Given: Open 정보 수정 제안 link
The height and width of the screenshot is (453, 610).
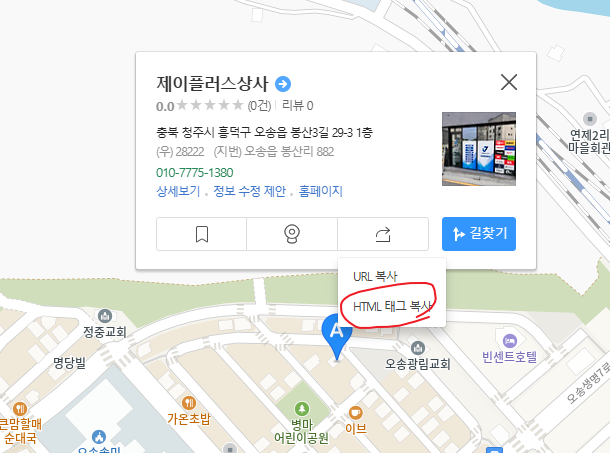Looking at the screenshot, I should (x=244, y=190).
